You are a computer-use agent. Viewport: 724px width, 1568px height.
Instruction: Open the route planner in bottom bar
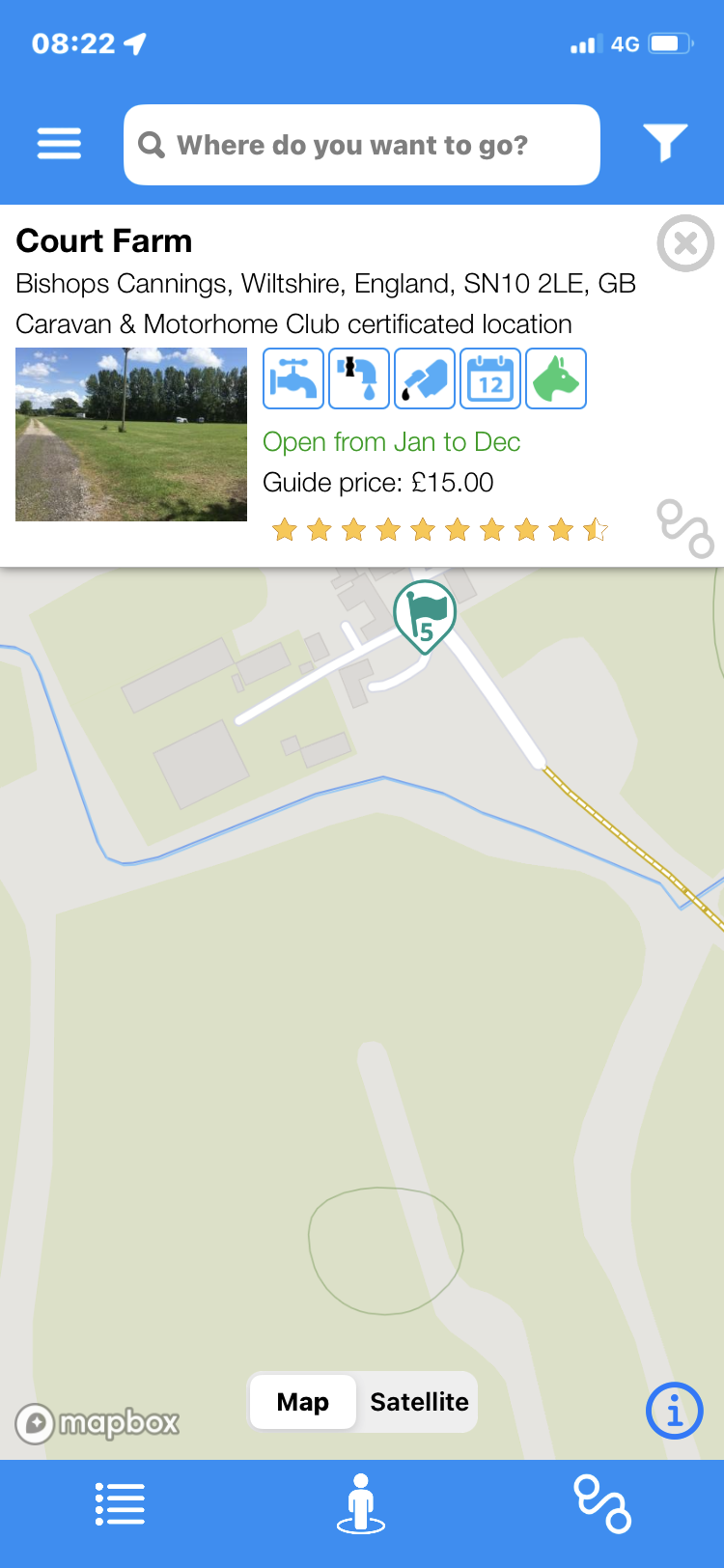(x=602, y=1503)
